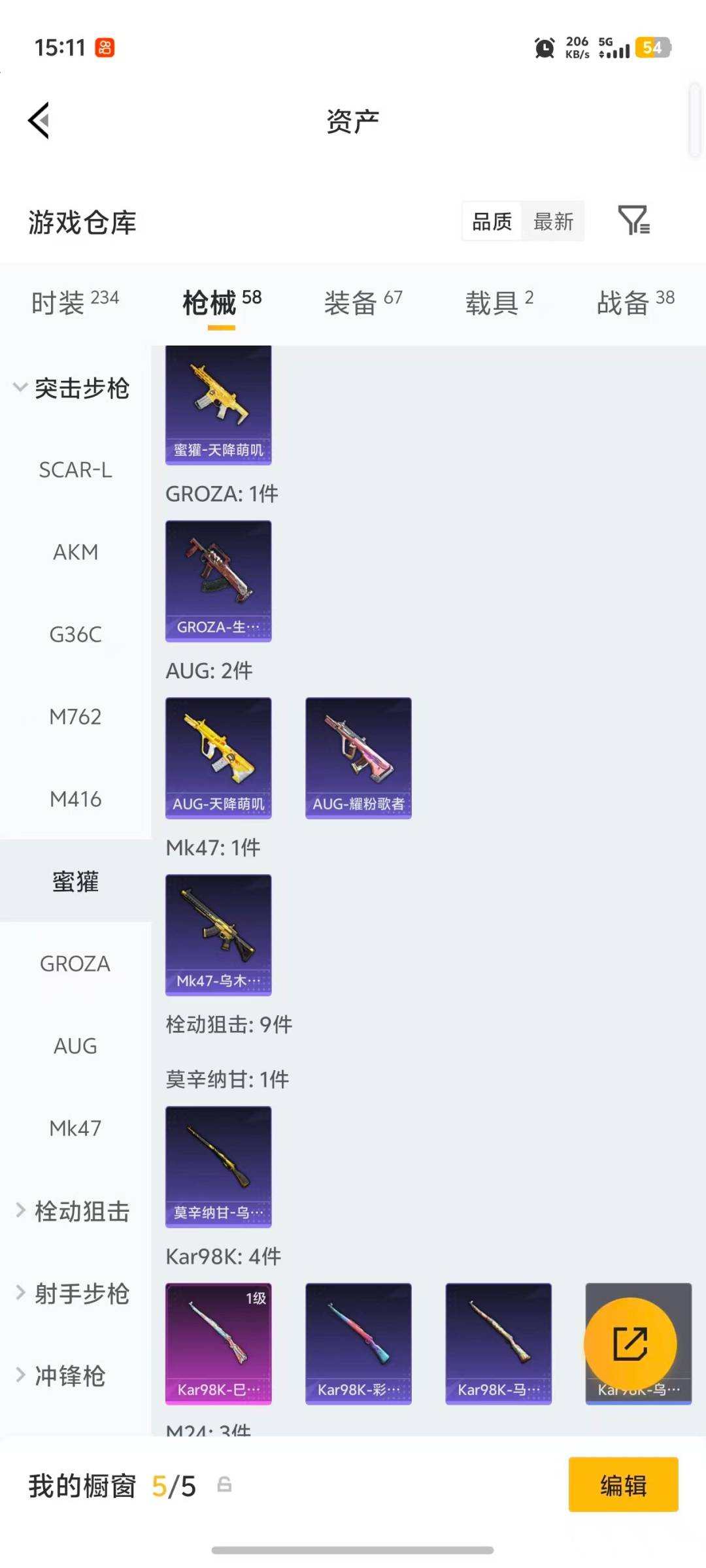Switch to the 时装 tab
706x1568 pixels.
pos(75,302)
